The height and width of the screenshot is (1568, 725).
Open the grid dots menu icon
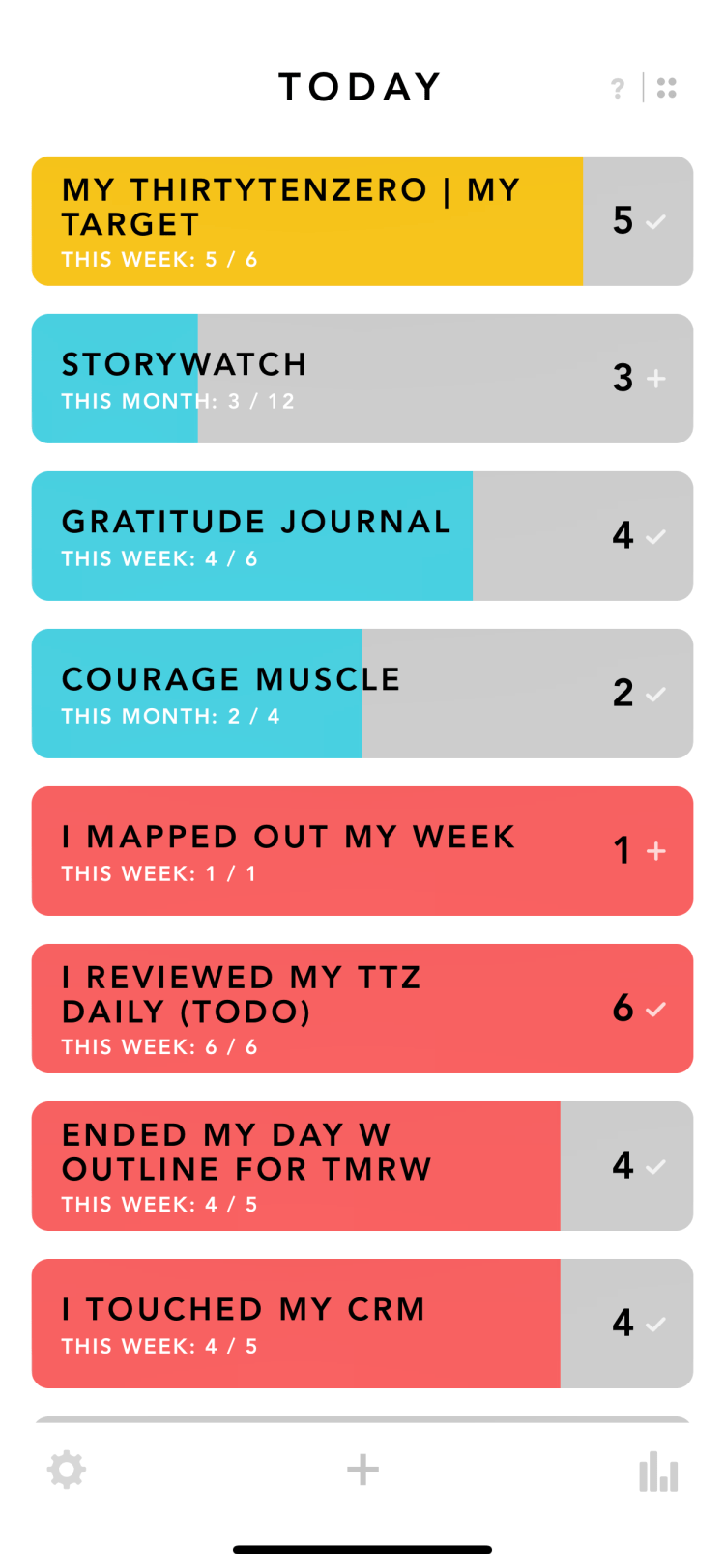[x=667, y=88]
